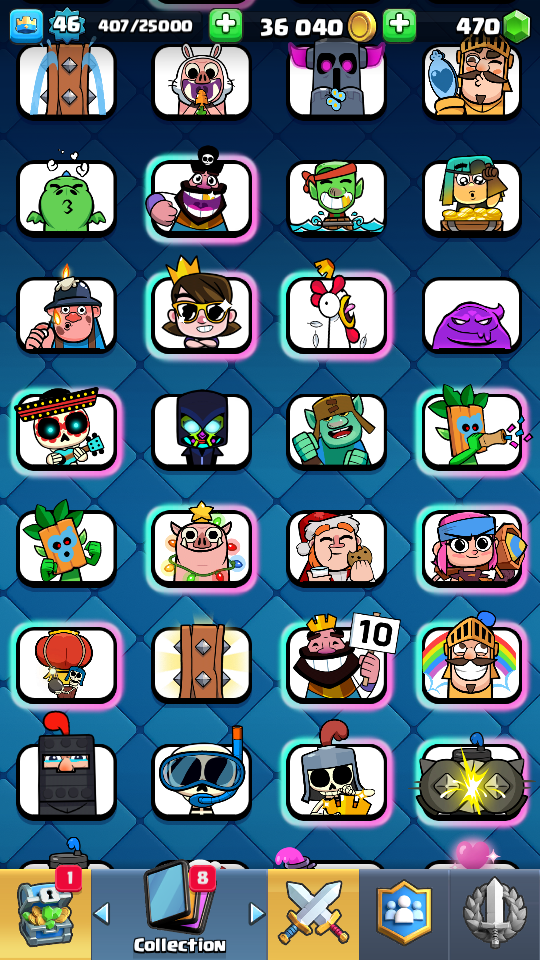The width and height of the screenshot is (540, 960).
Task: Choose the green dragon kissing emote
Action: click(x=66, y=198)
